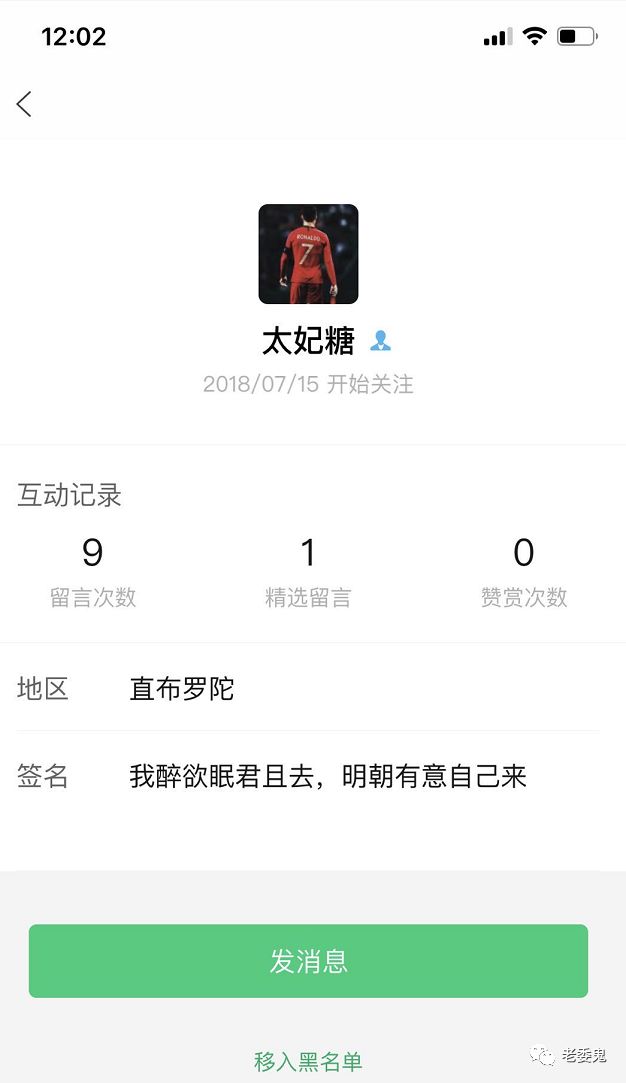Go back using the top-left arrow
626x1083 pixels.
[24, 104]
